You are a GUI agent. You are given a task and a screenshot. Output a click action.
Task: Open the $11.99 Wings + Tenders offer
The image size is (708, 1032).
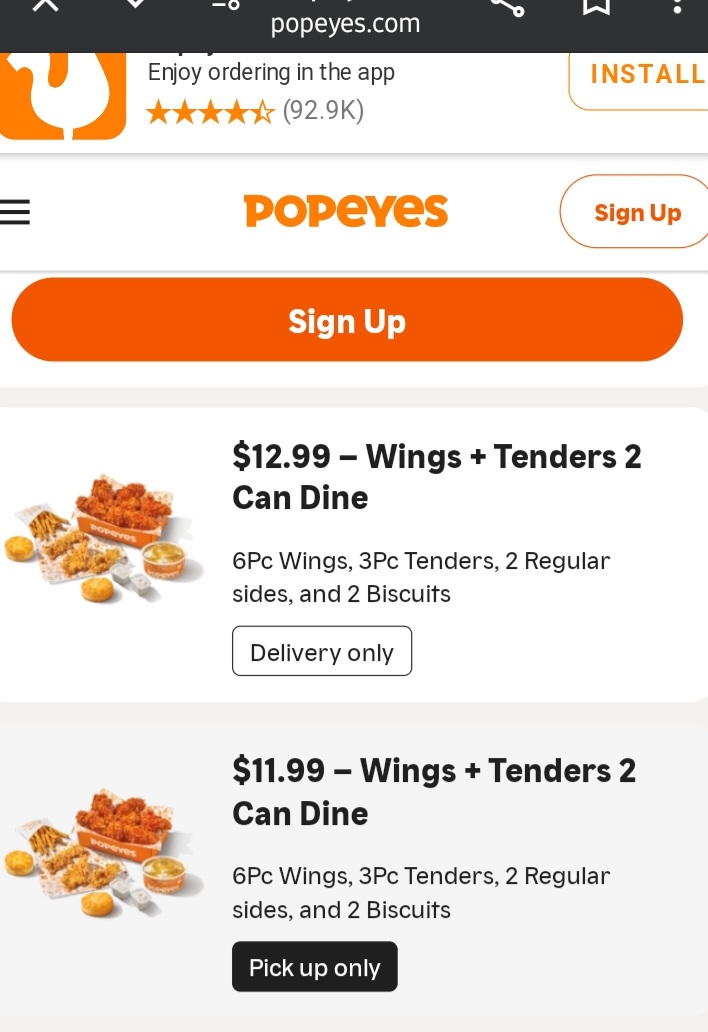pos(433,791)
